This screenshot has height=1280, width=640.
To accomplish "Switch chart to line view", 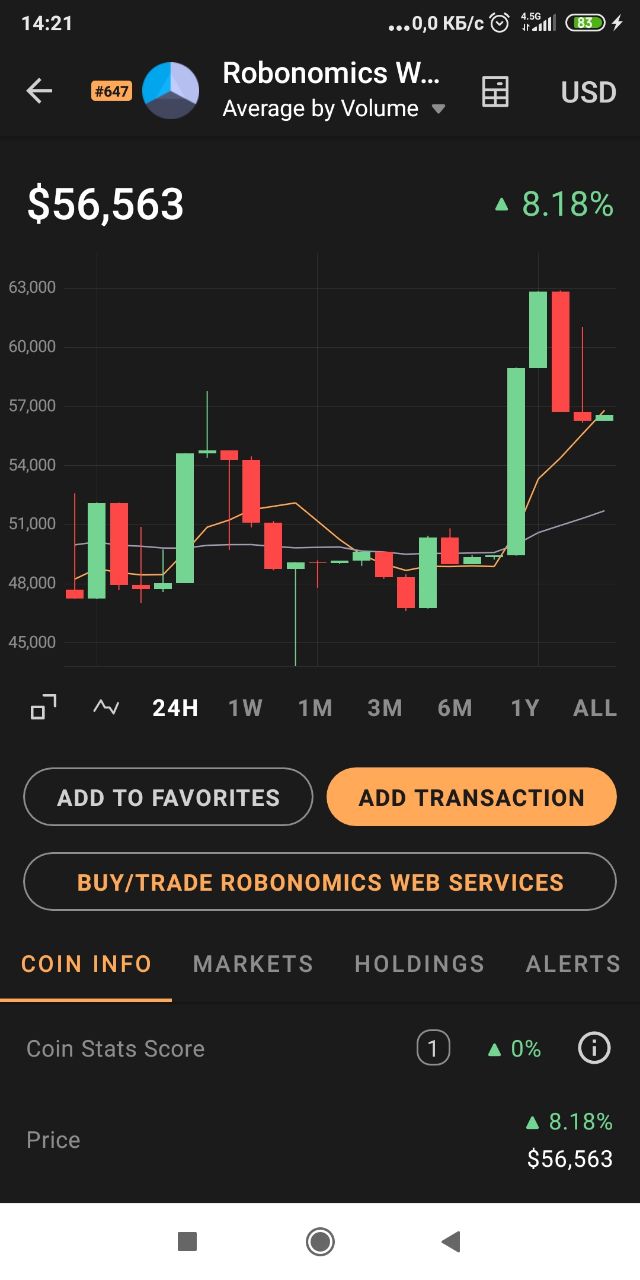I will (x=106, y=707).
